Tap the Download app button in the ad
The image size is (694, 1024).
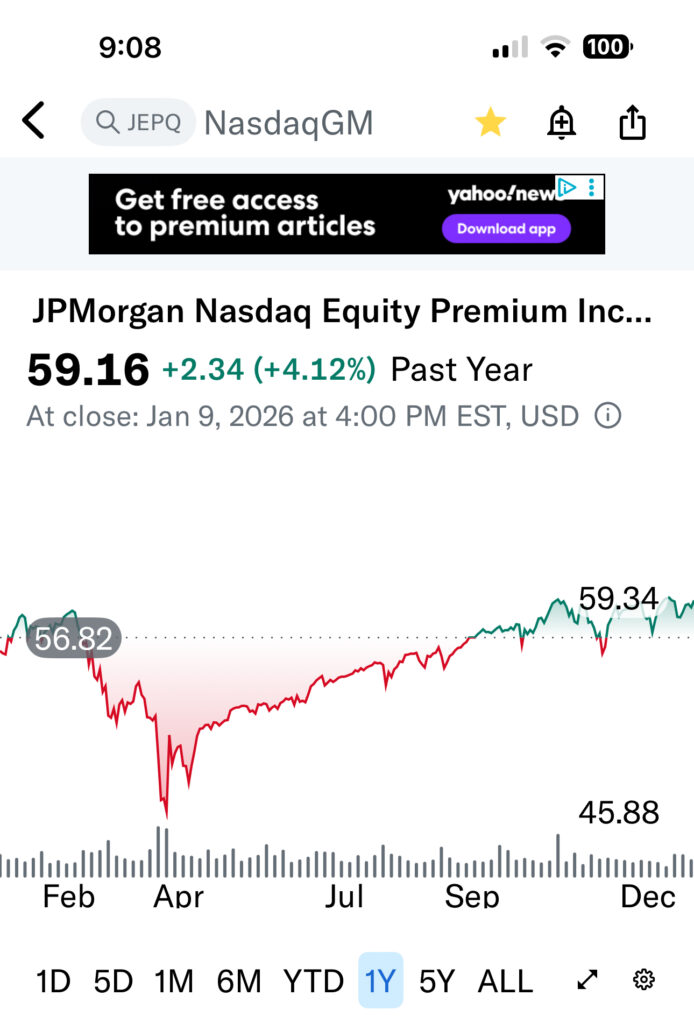coord(506,229)
